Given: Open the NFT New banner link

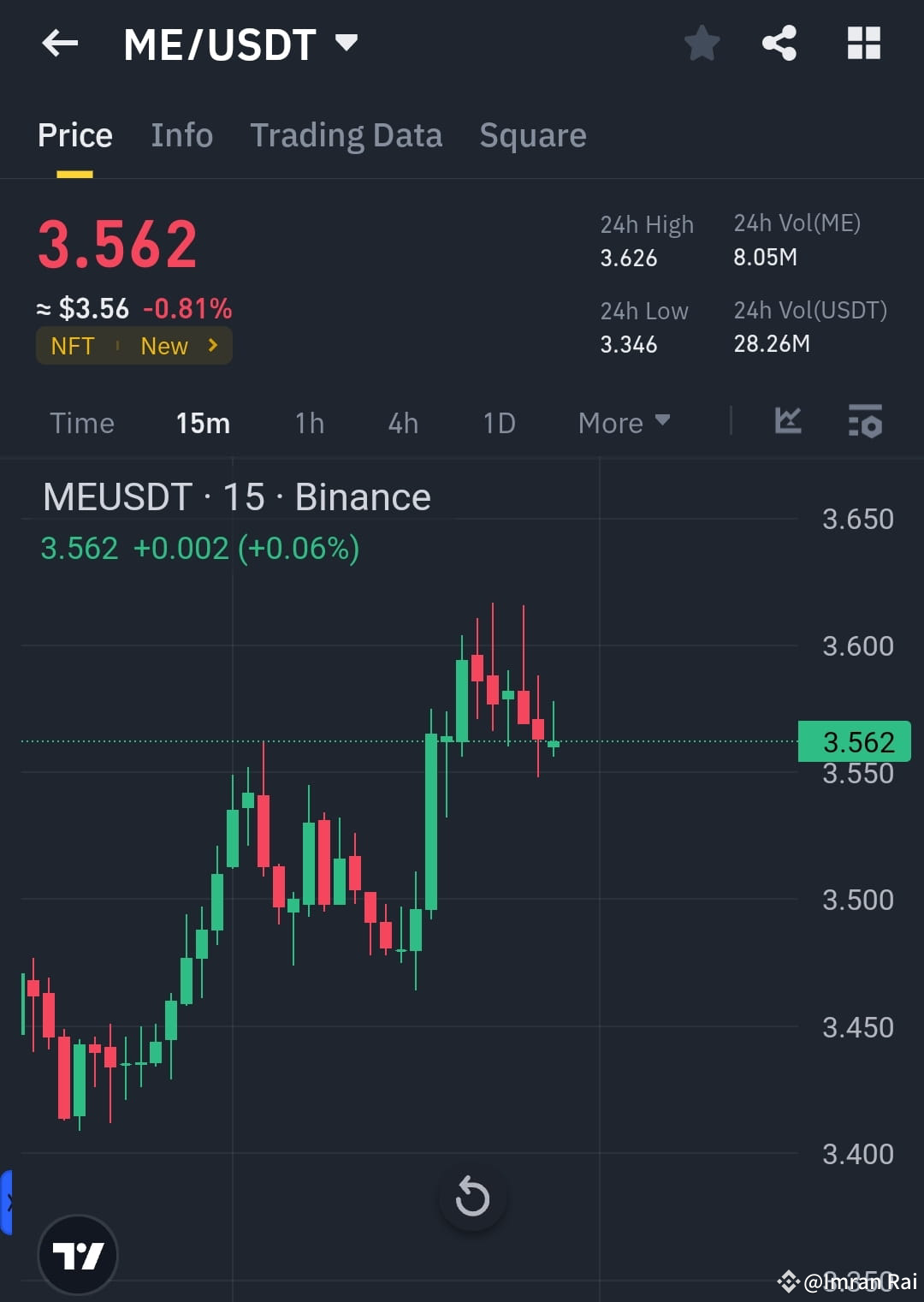Looking at the screenshot, I should tap(133, 345).
